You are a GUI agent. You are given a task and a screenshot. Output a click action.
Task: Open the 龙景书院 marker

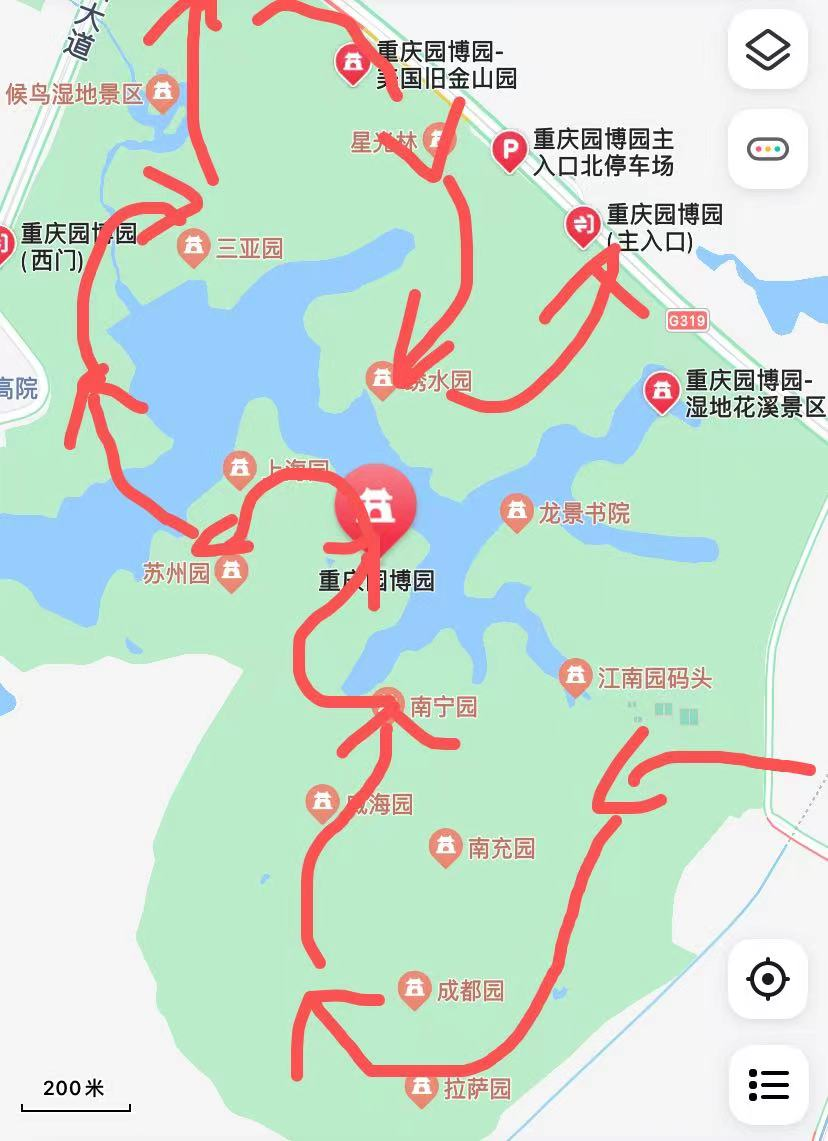pyautogui.click(x=517, y=513)
